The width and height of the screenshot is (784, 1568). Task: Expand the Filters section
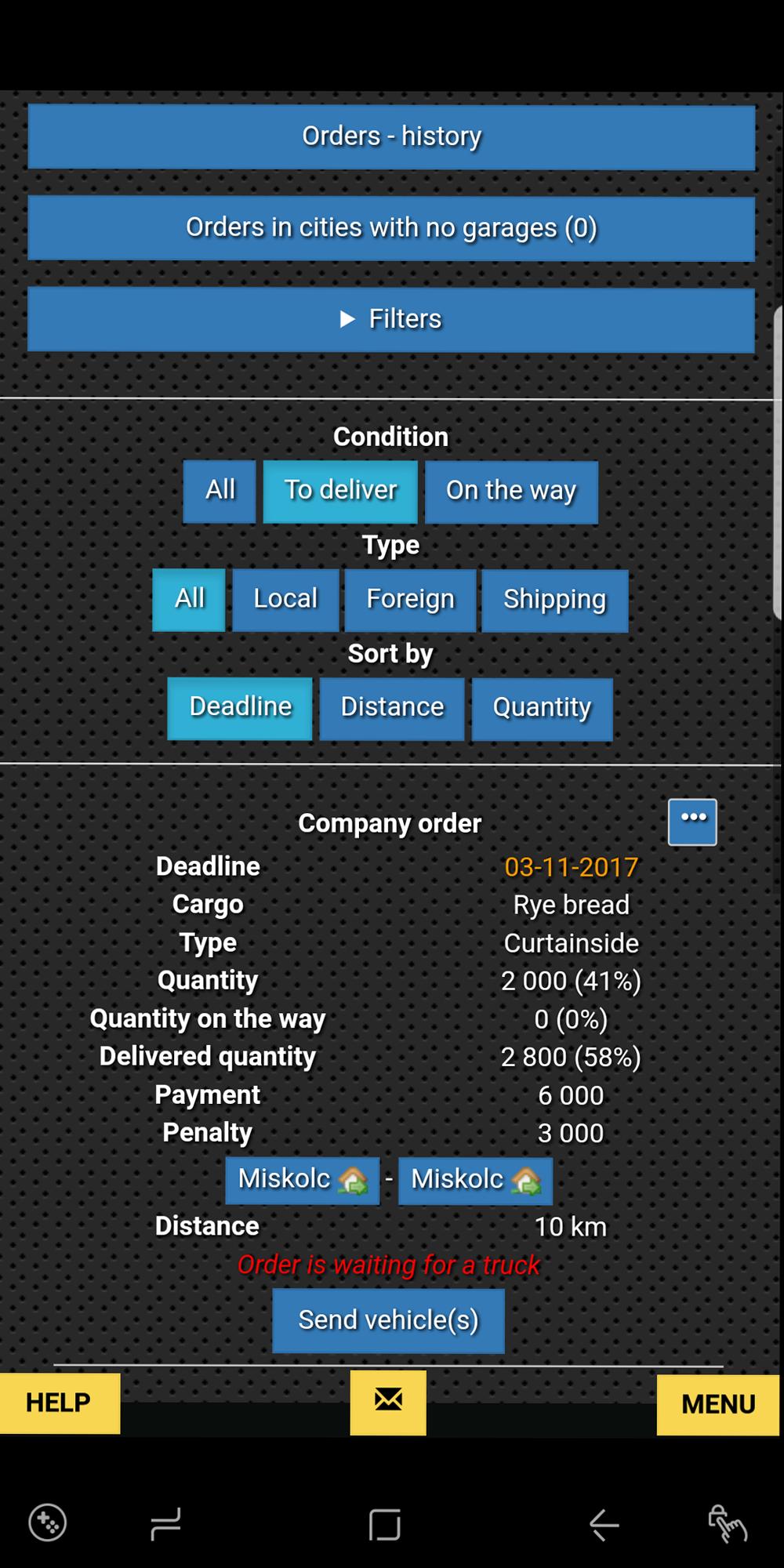(x=392, y=319)
